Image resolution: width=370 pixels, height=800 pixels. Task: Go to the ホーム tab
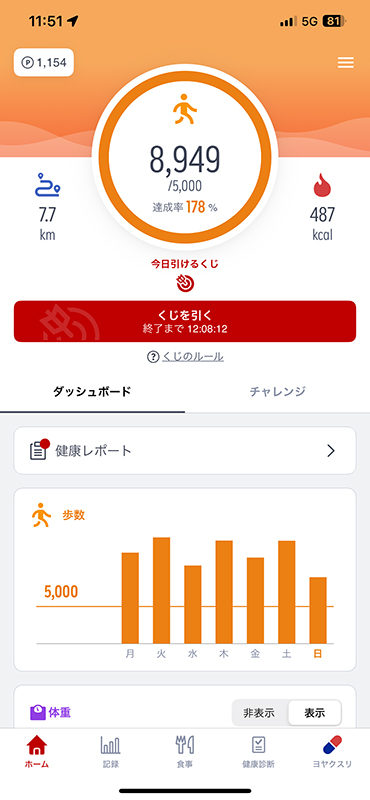(37, 752)
